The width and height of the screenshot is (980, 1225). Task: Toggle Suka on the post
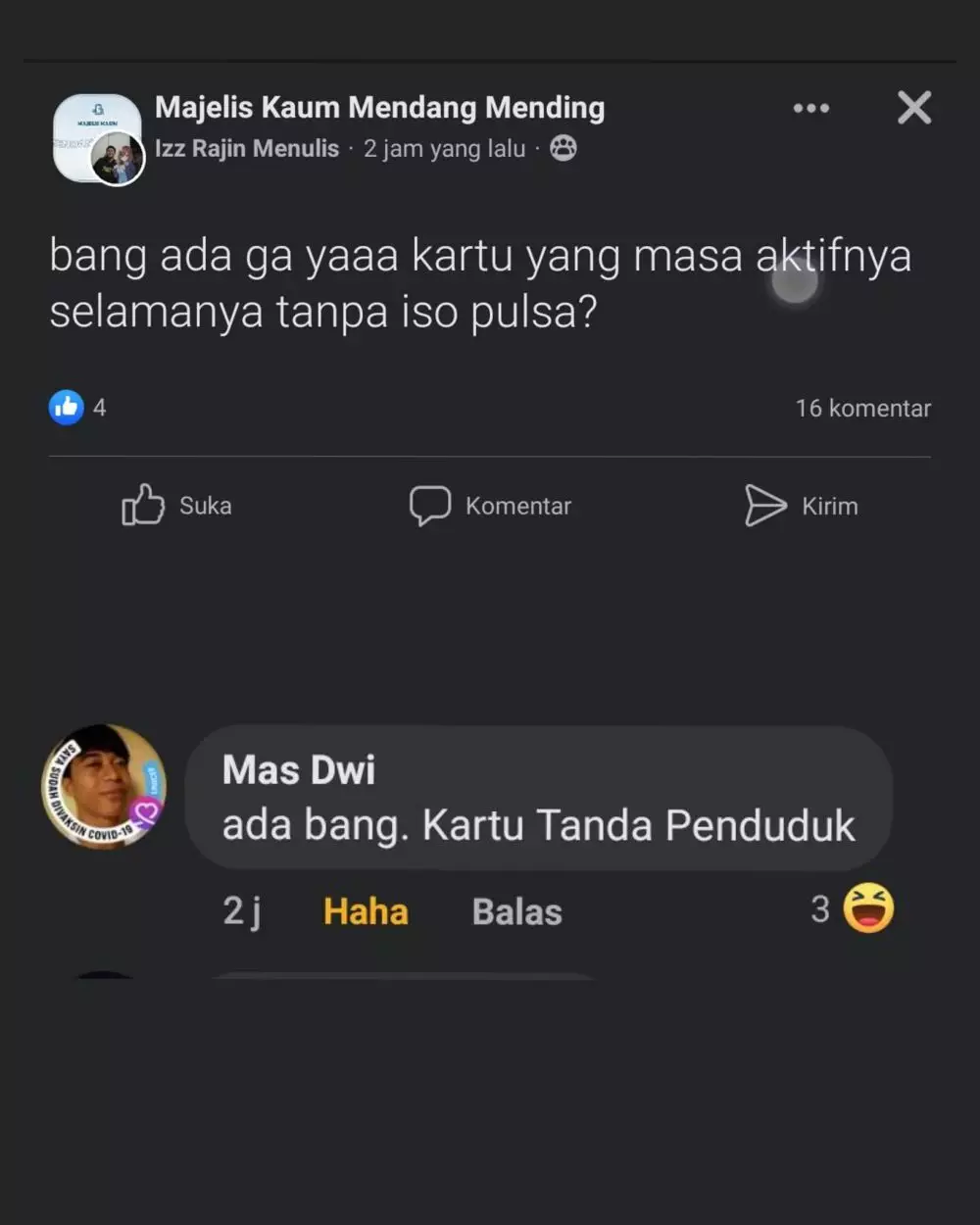(x=176, y=506)
